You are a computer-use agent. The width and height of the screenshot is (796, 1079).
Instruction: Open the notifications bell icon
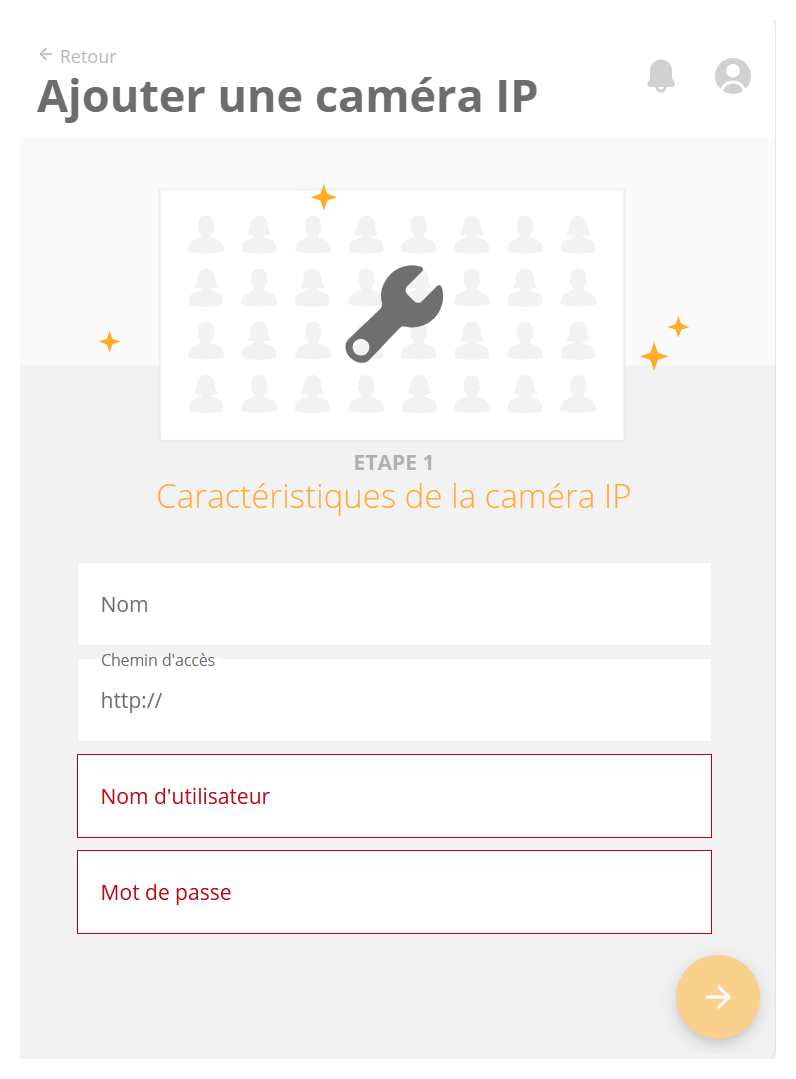(x=661, y=75)
